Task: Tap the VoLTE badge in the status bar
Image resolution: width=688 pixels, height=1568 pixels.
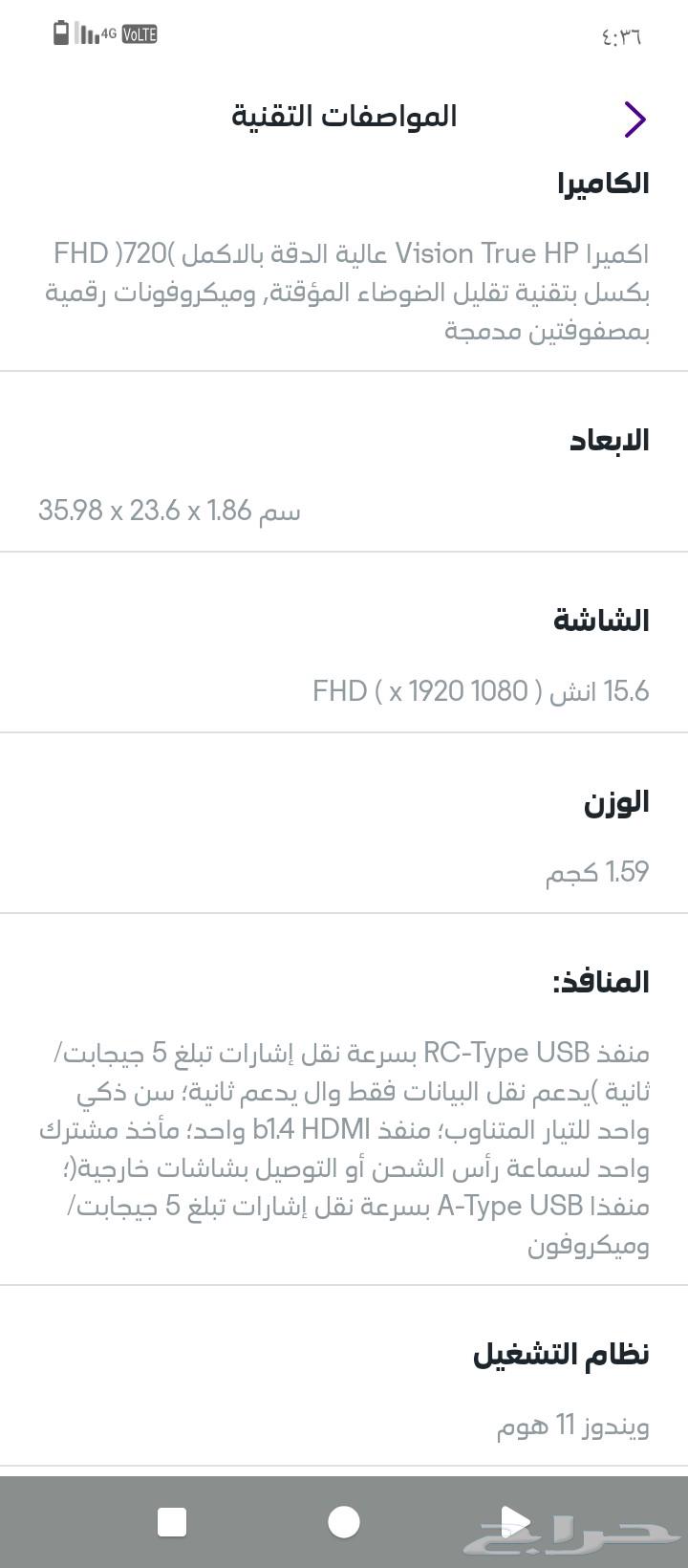Action: tap(137, 33)
